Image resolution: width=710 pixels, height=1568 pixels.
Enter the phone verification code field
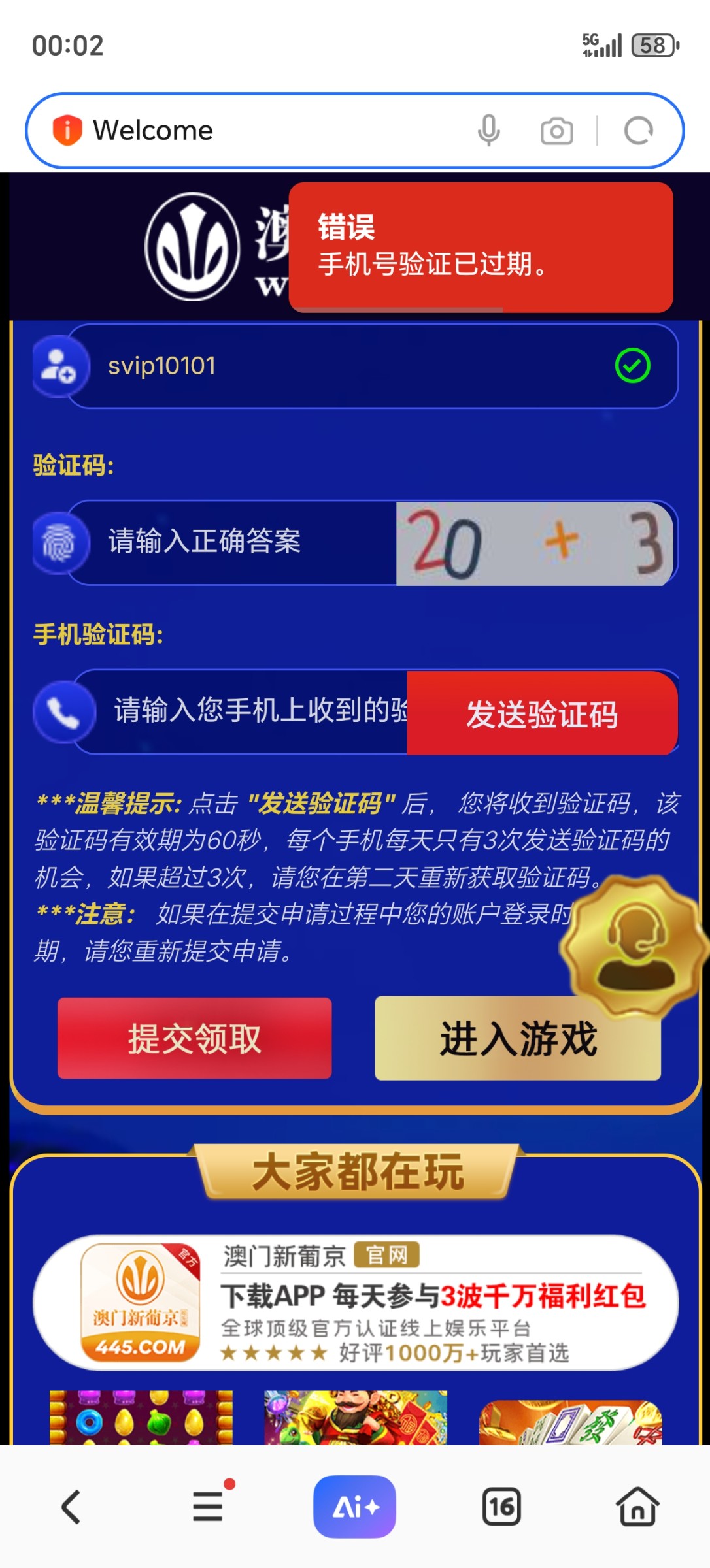[255, 711]
